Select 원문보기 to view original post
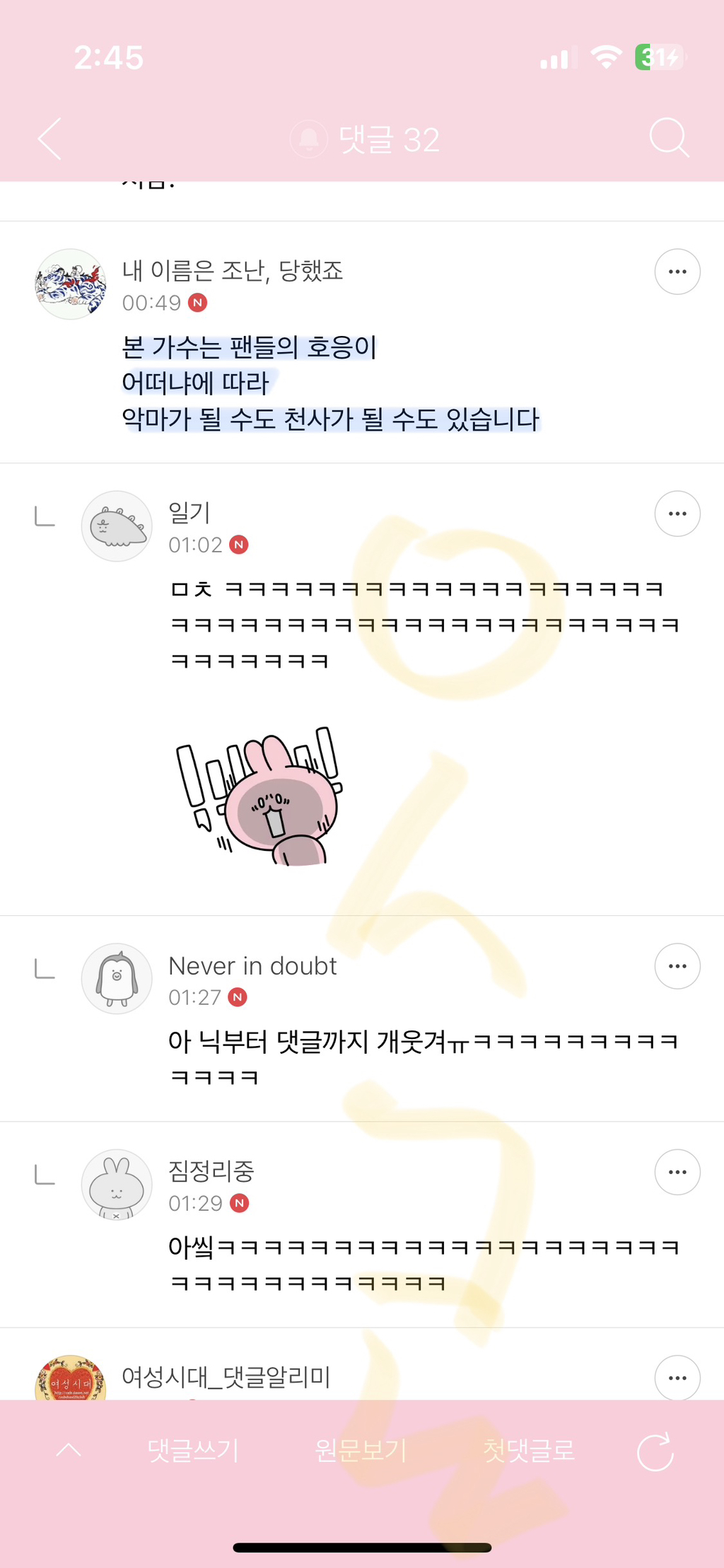 tap(361, 1451)
